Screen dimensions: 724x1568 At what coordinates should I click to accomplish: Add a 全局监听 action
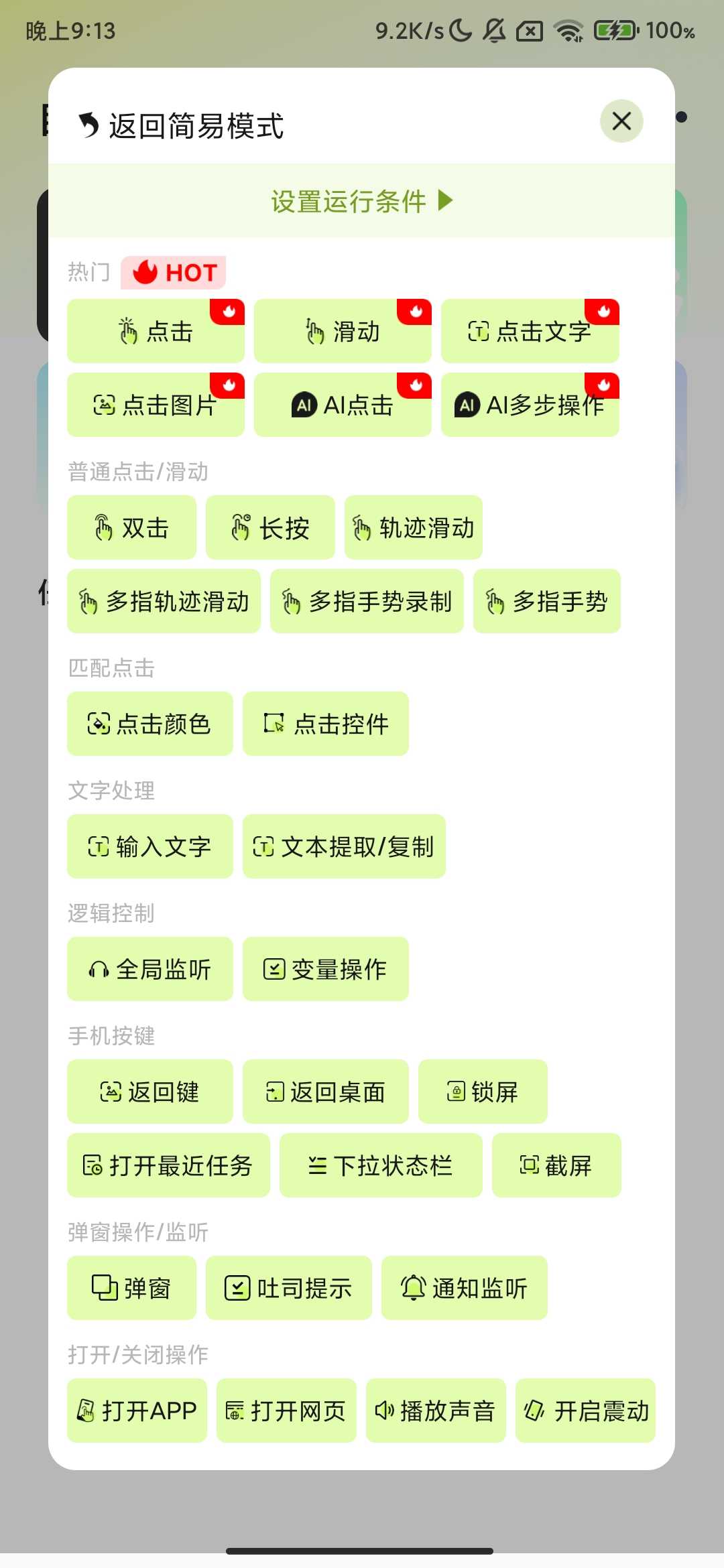pos(149,969)
